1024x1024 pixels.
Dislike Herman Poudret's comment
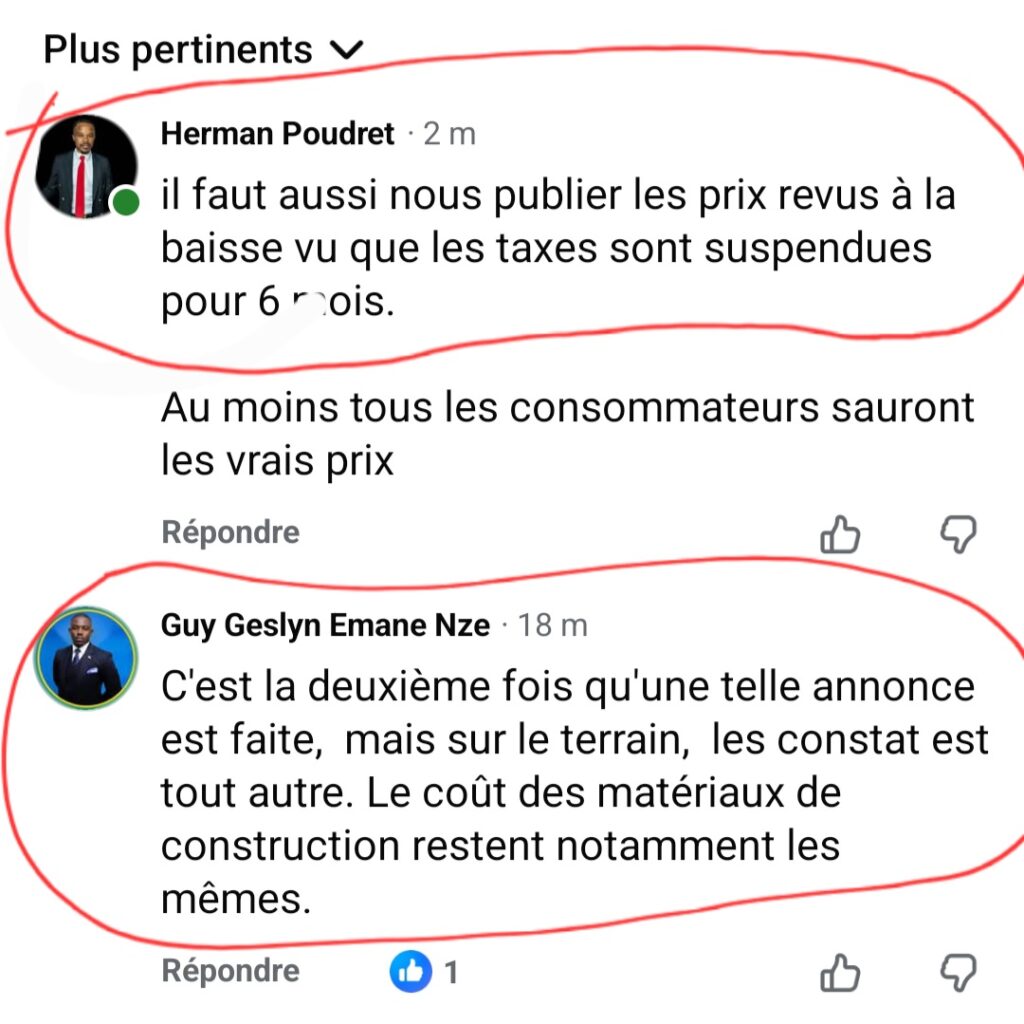click(x=958, y=534)
